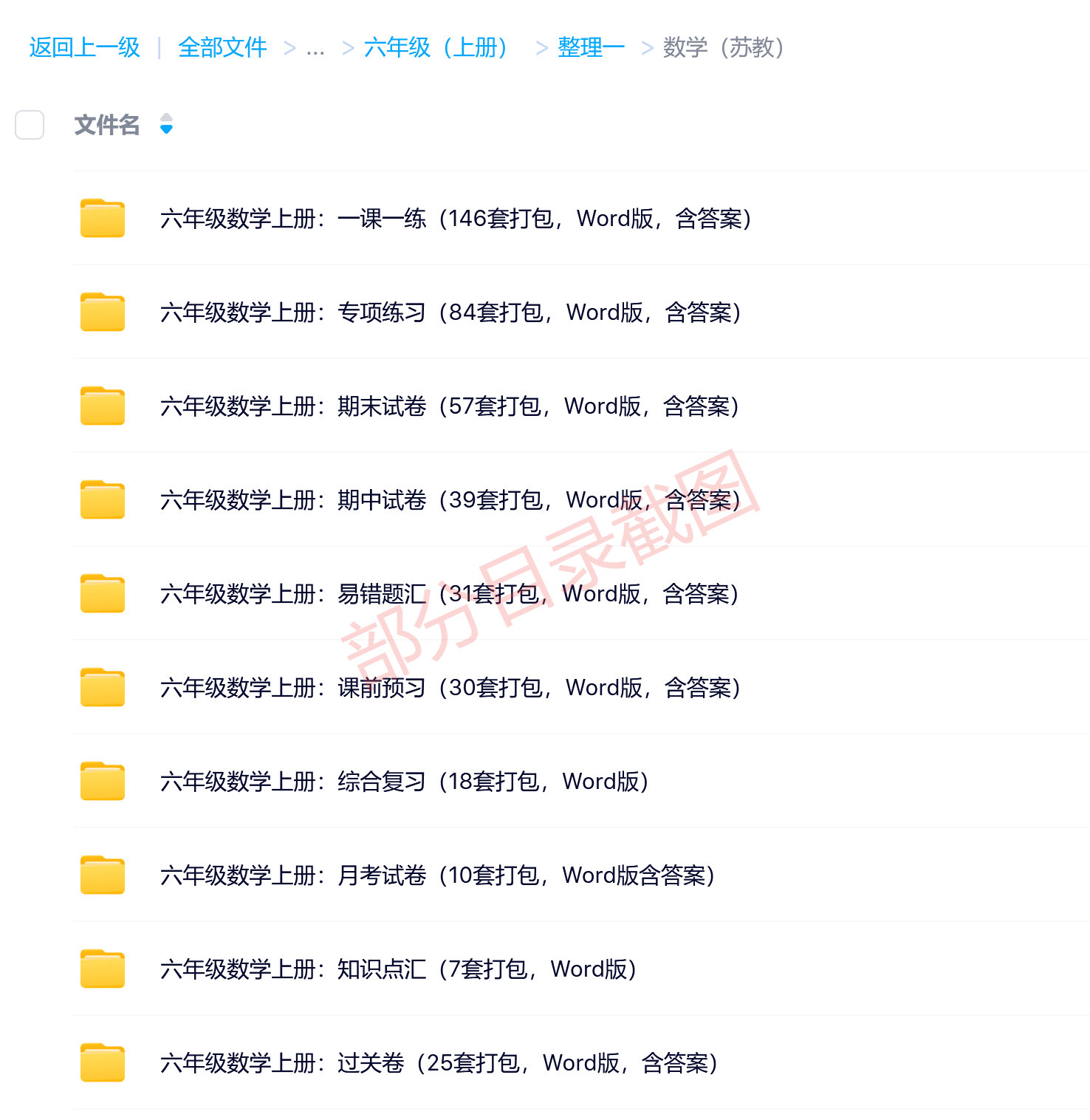The width and height of the screenshot is (1090, 1120).
Task: Open the 月考试卷 10套 folder
Action: coord(437,875)
